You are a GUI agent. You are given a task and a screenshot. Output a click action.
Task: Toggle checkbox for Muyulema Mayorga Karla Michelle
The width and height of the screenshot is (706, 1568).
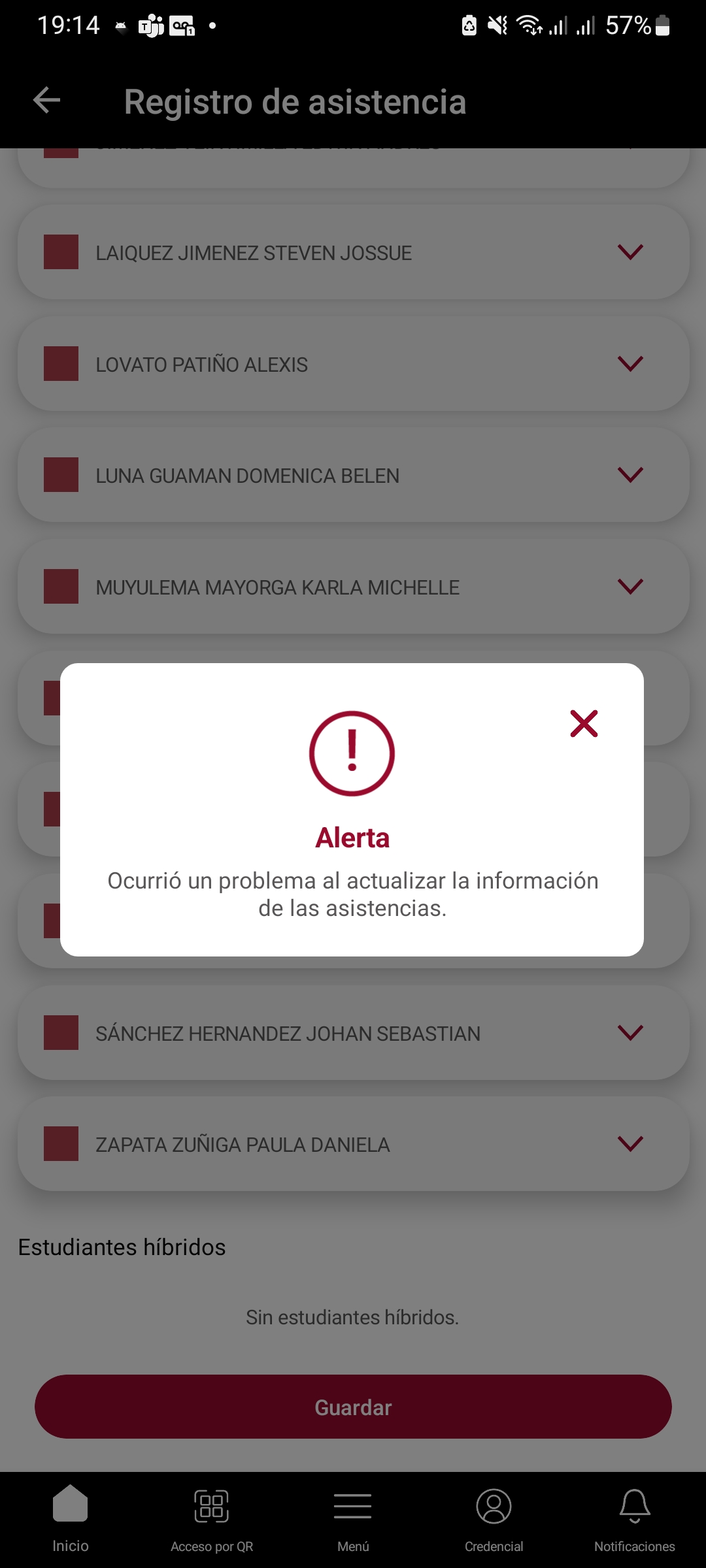(x=61, y=587)
